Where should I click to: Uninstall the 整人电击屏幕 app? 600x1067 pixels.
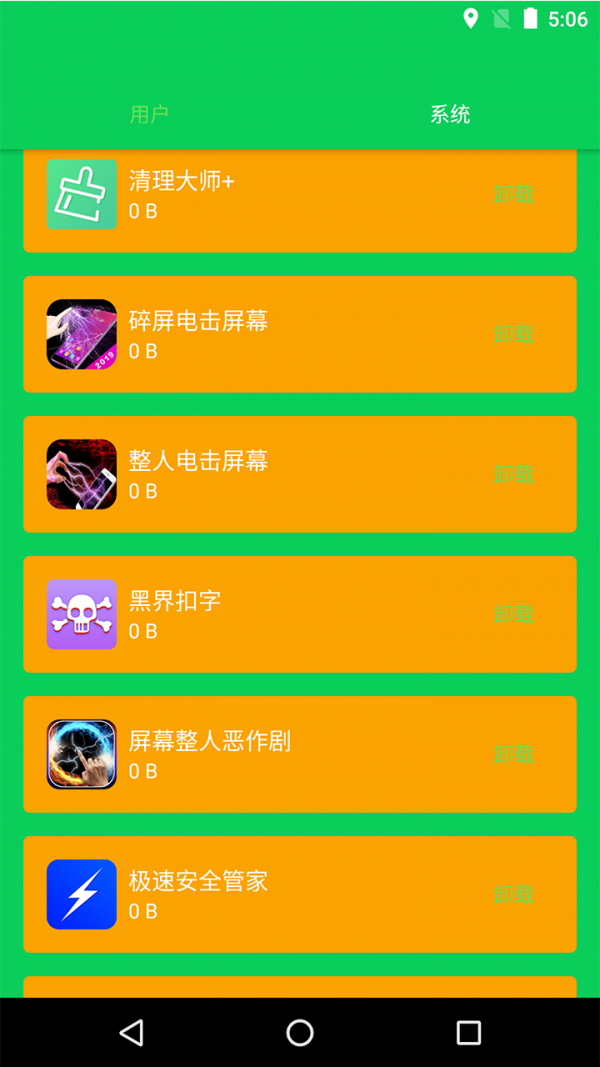pos(514,474)
